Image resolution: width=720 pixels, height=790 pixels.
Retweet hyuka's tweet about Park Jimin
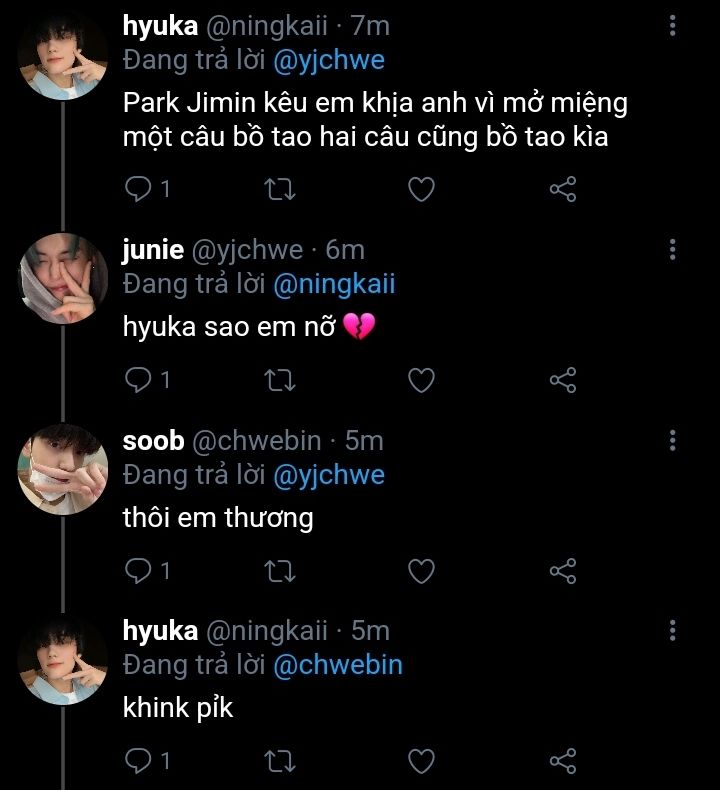(281, 189)
